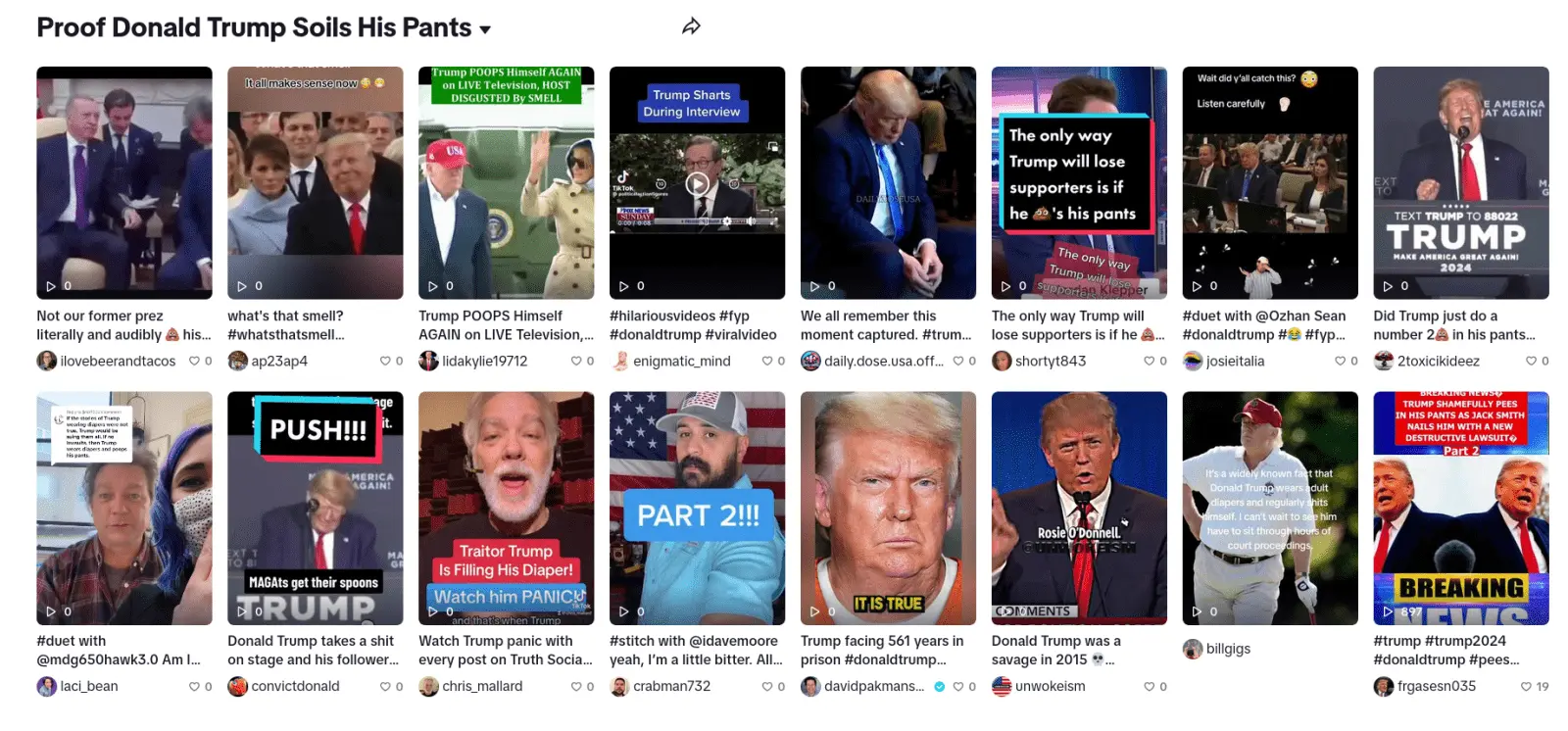Like josieitalia's duet video

[x=1340, y=361]
